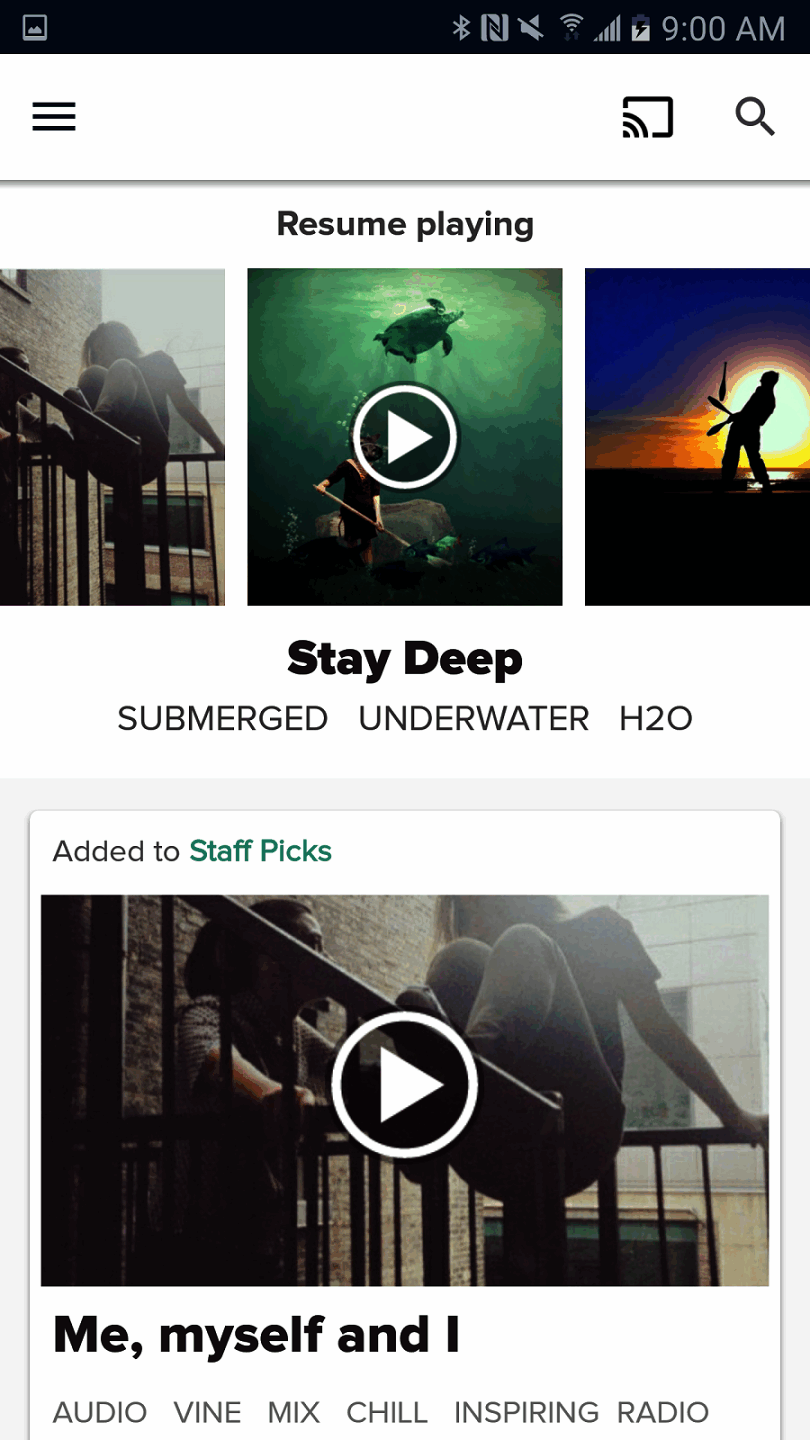Open the VINE tag
This screenshot has width=810, height=1440.
[207, 1412]
